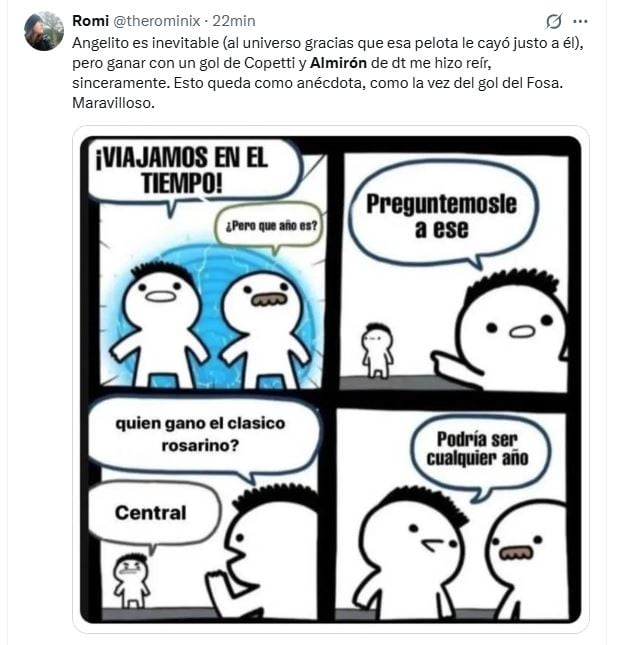627x645 pixels.
Task: Open the 22min timestamp link
Action: point(236,21)
